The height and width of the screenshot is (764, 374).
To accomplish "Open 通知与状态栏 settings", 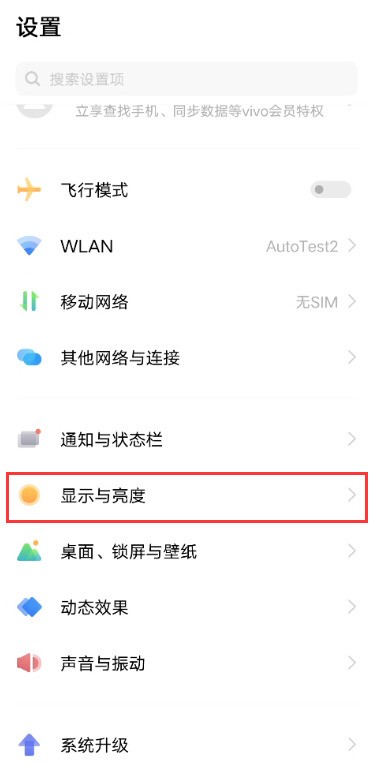I will [187, 440].
